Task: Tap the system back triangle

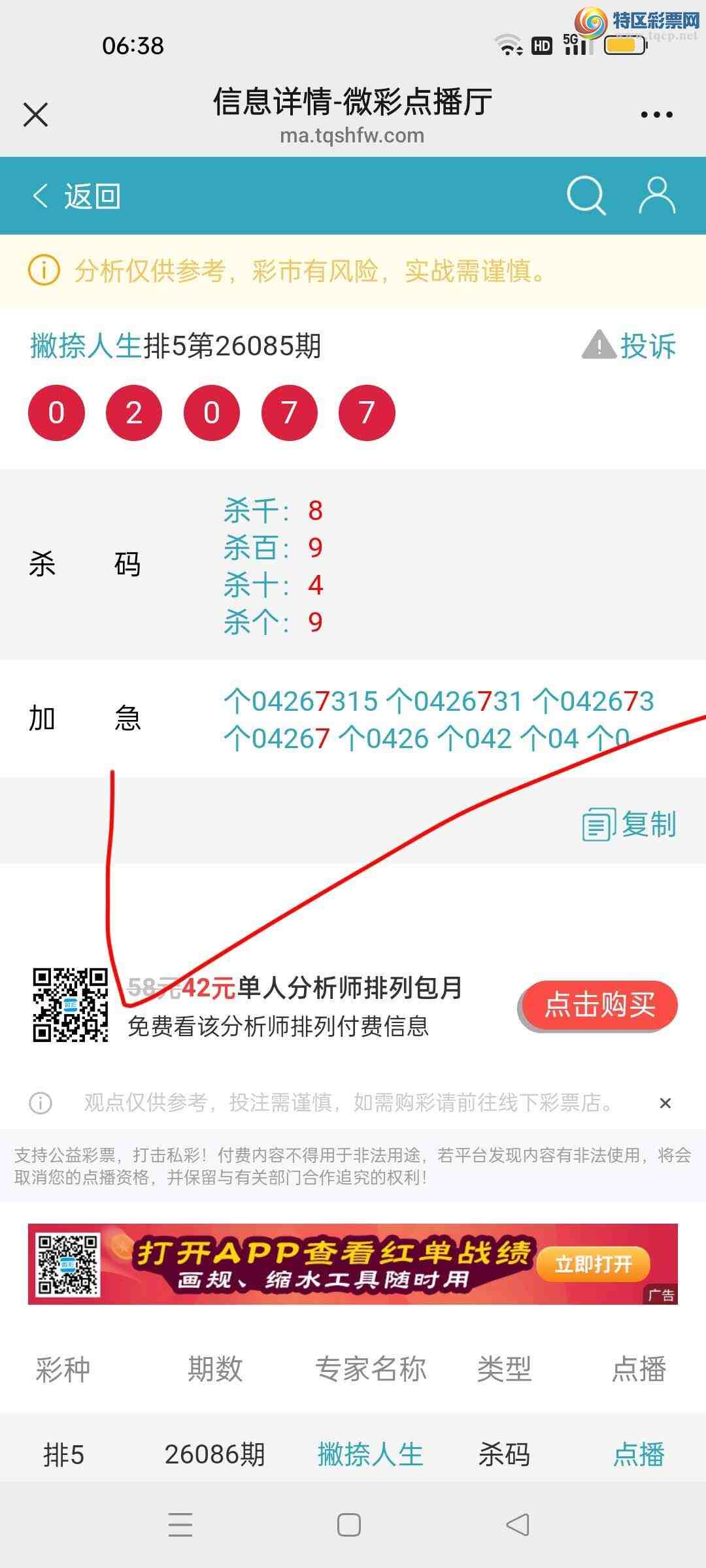Action: pos(518,1525)
